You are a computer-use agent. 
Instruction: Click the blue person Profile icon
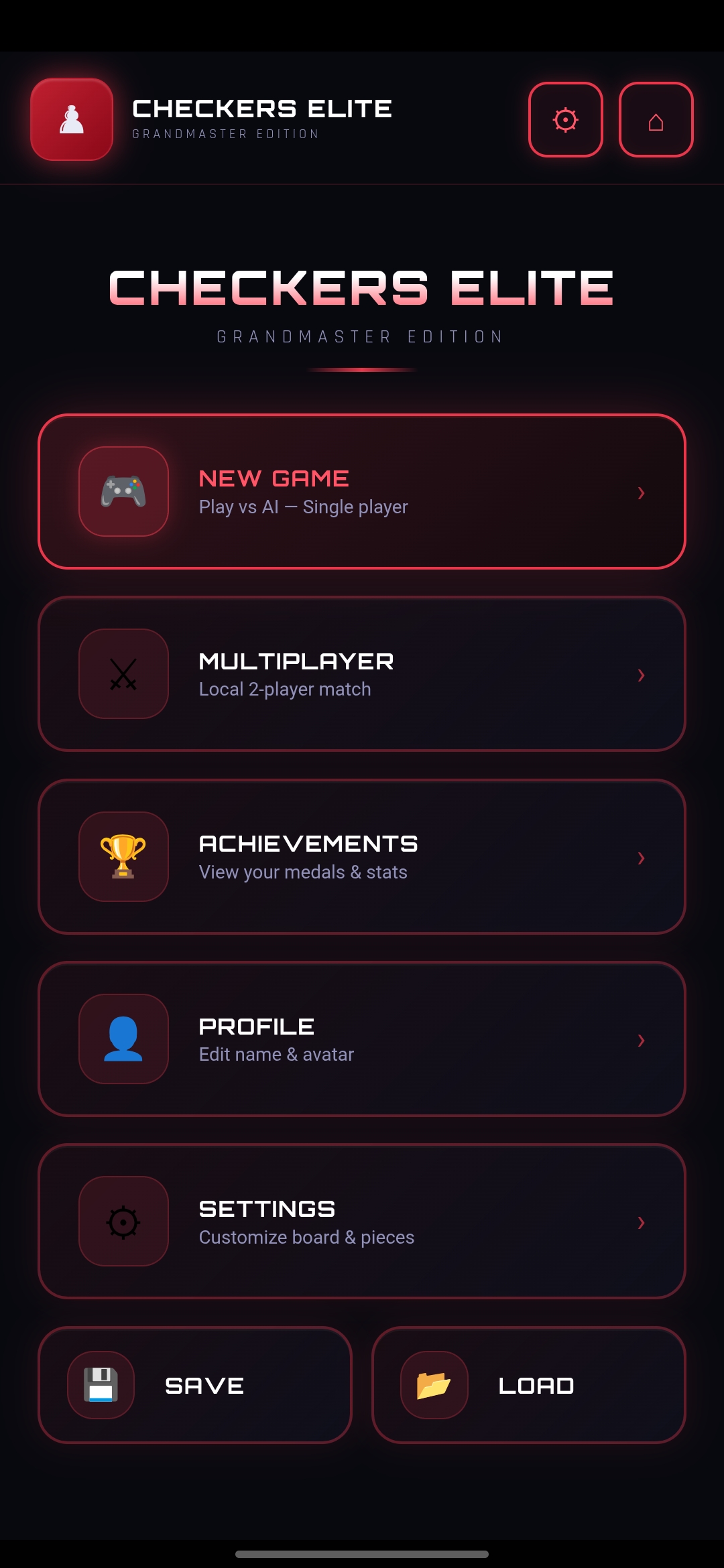tap(123, 1039)
